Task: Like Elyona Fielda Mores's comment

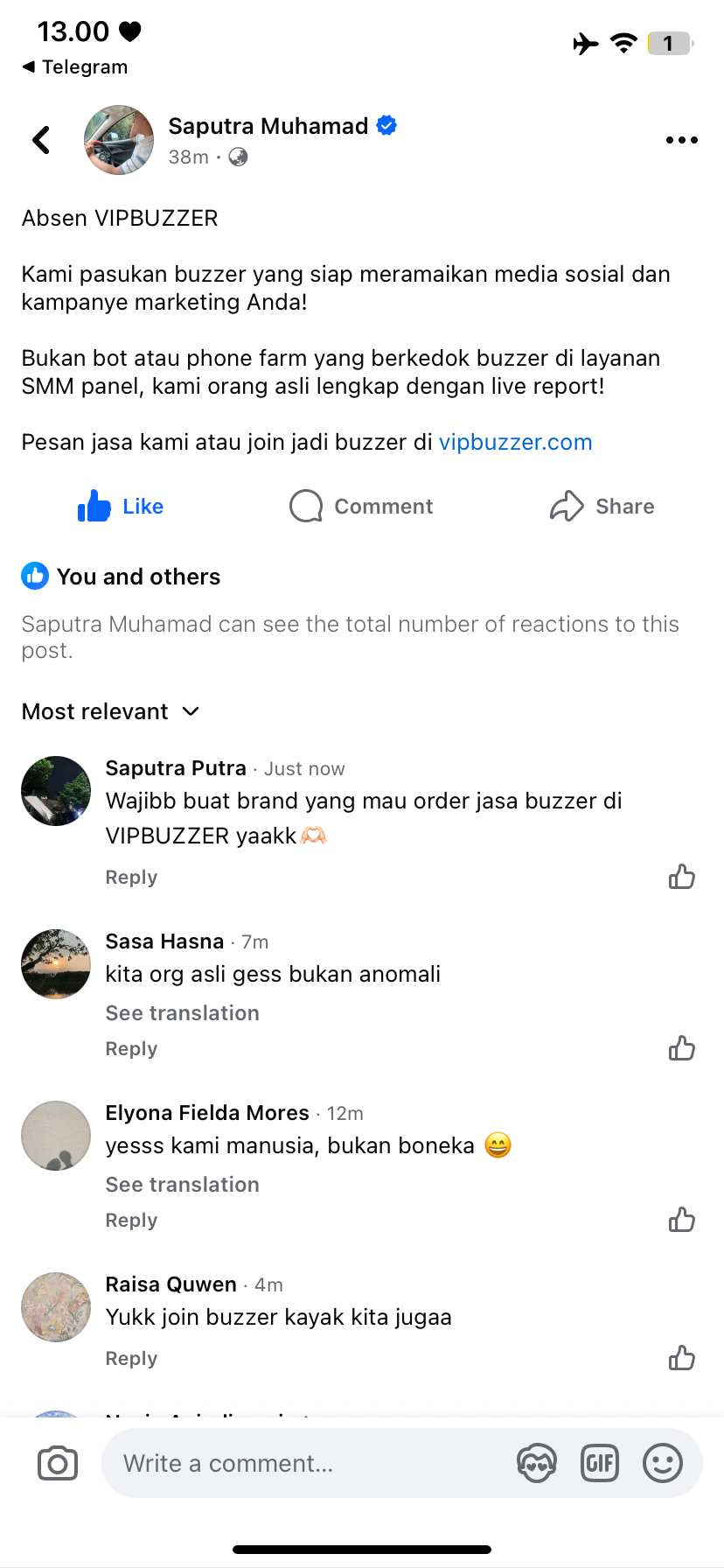Action: (x=681, y=1220)
